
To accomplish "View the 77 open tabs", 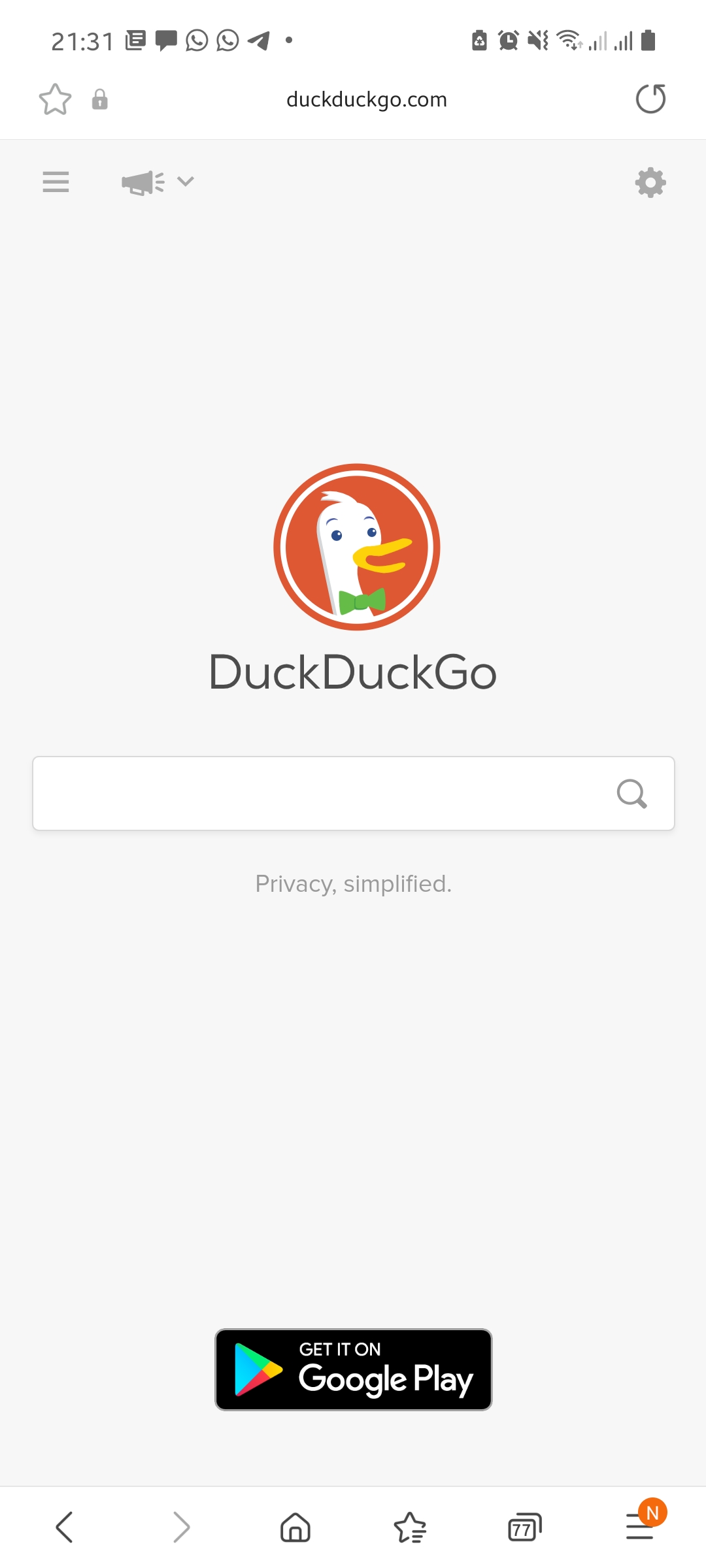I will point(524,1527).
